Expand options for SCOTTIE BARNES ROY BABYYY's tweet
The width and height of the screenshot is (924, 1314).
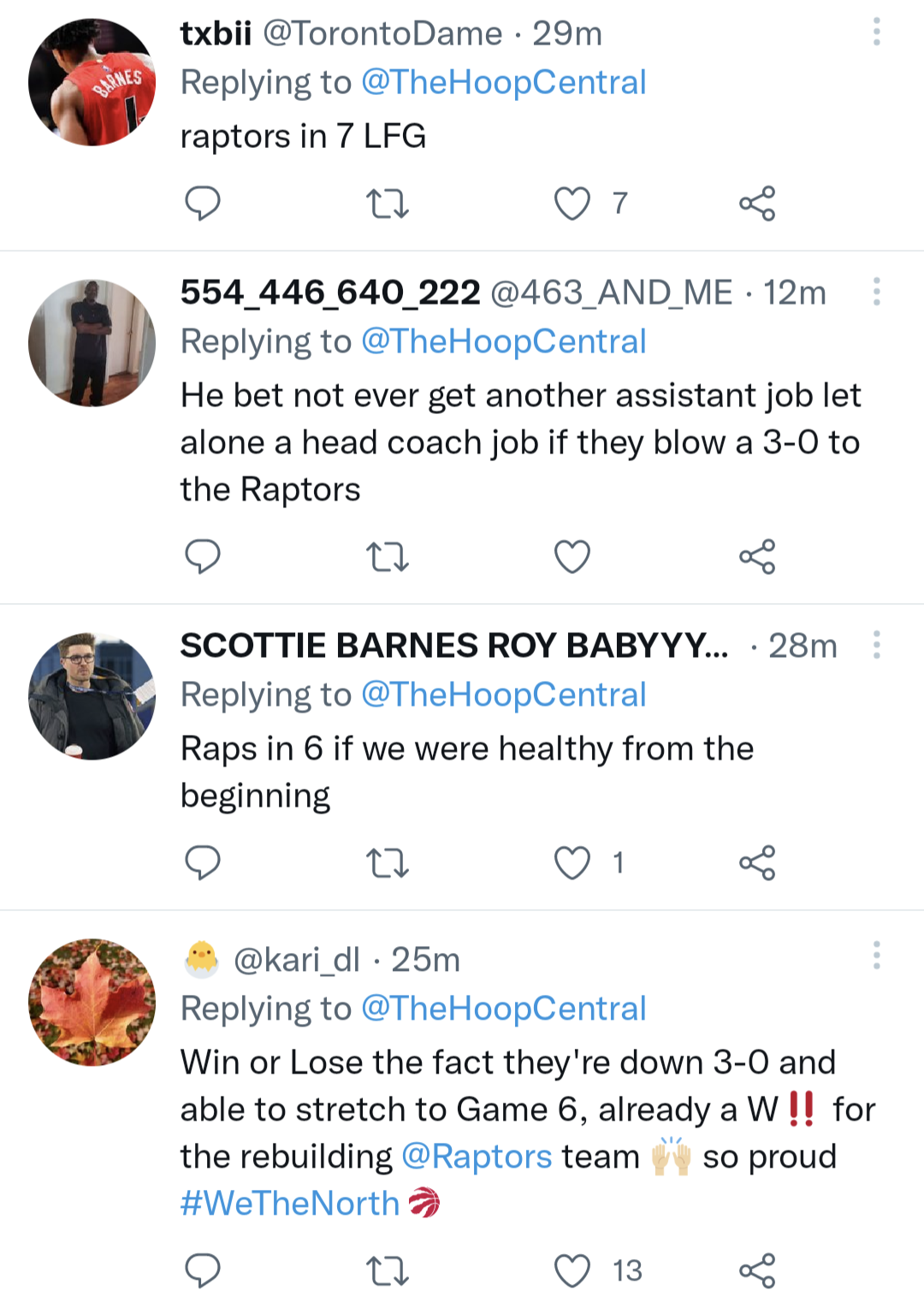pos(876,646)
